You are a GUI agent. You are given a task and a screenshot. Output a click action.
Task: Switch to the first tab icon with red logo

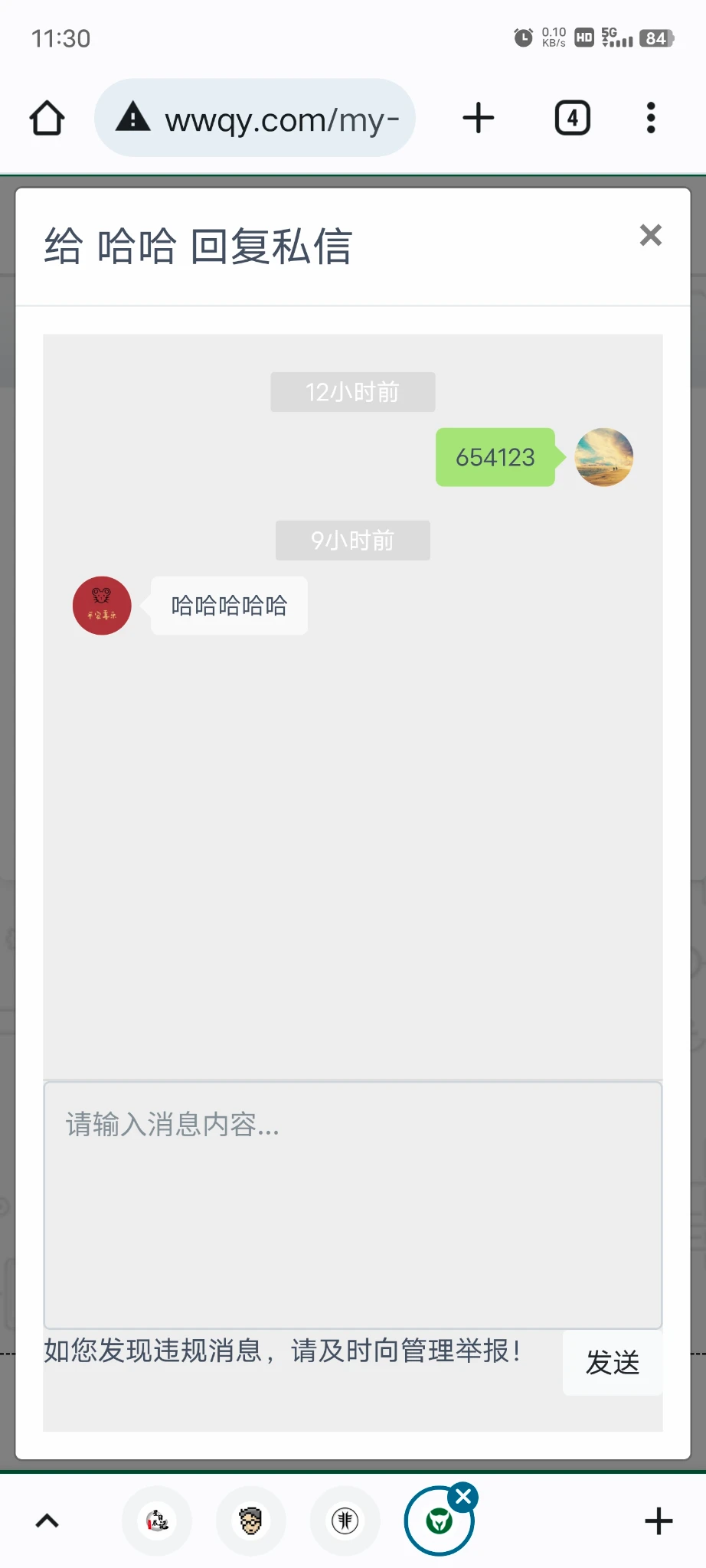click(157, 1521)
